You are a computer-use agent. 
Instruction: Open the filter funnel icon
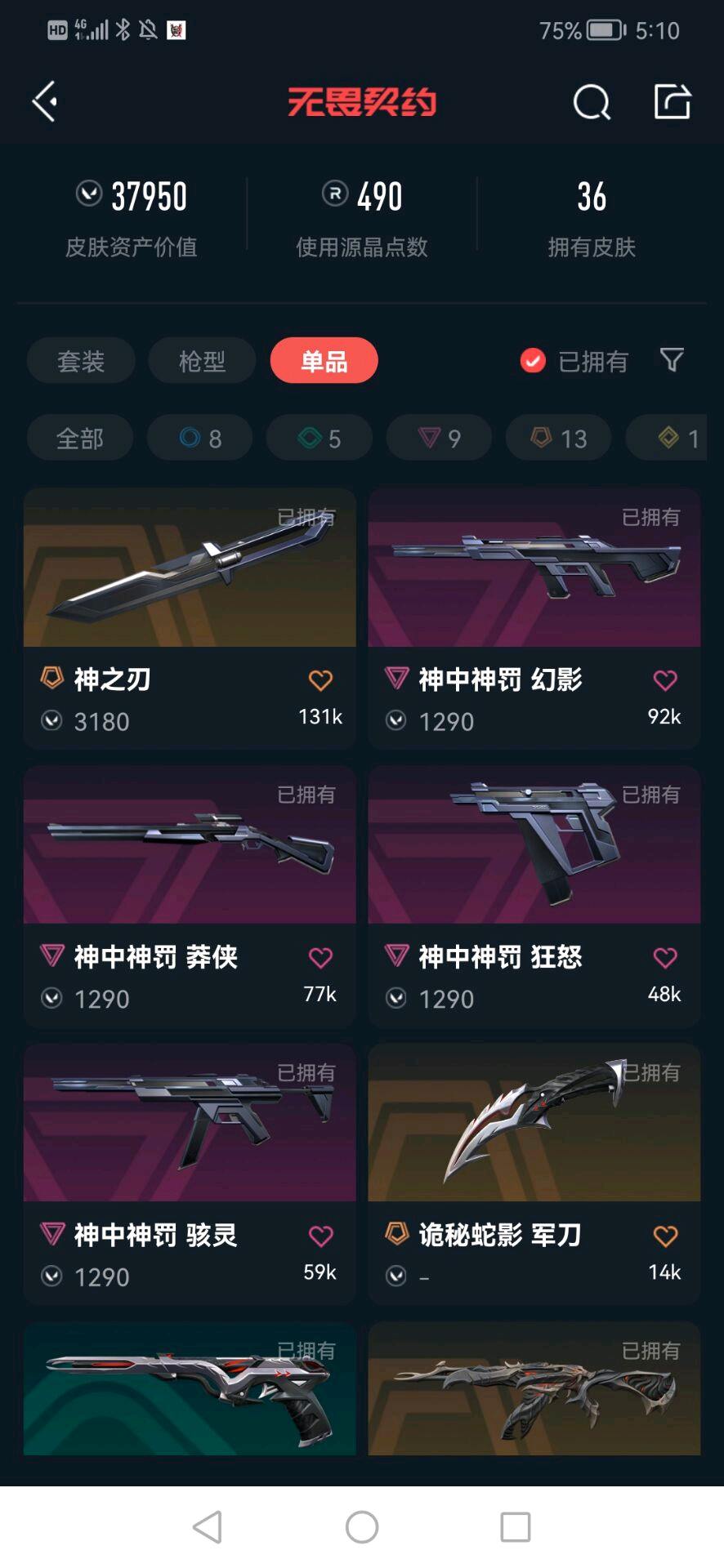click(x=672, y=359)
